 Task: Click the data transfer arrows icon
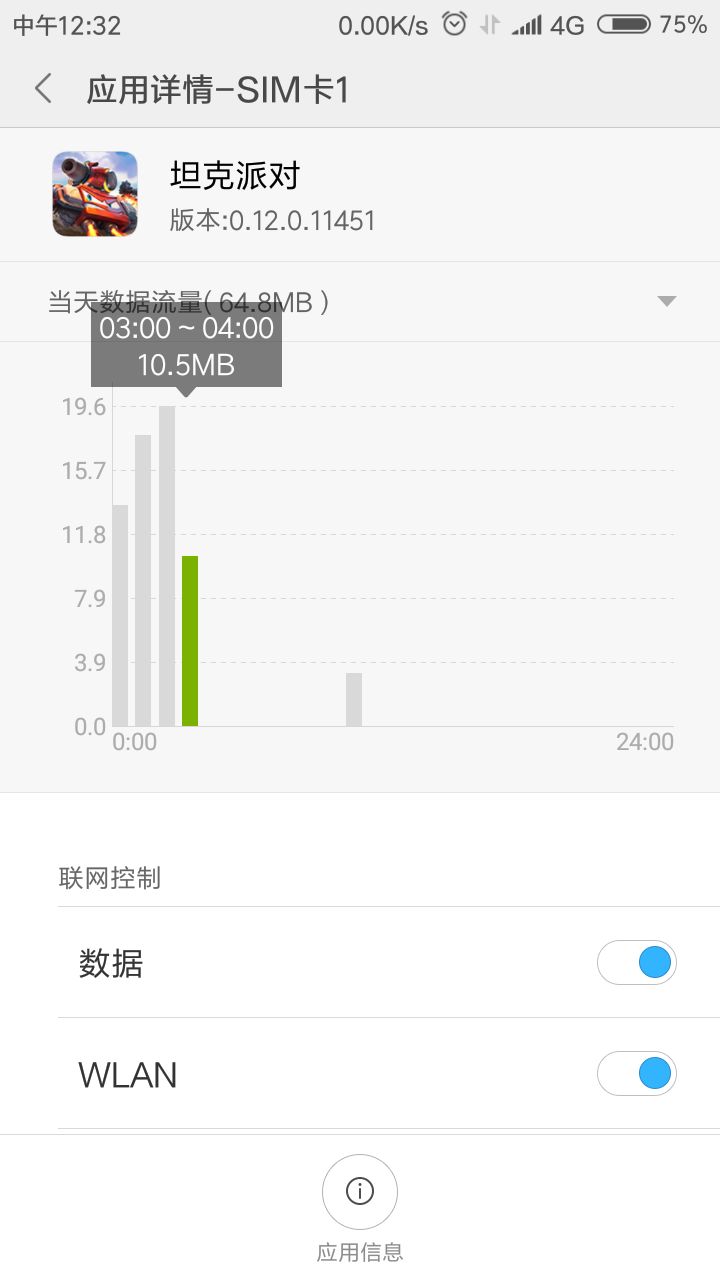490,24
